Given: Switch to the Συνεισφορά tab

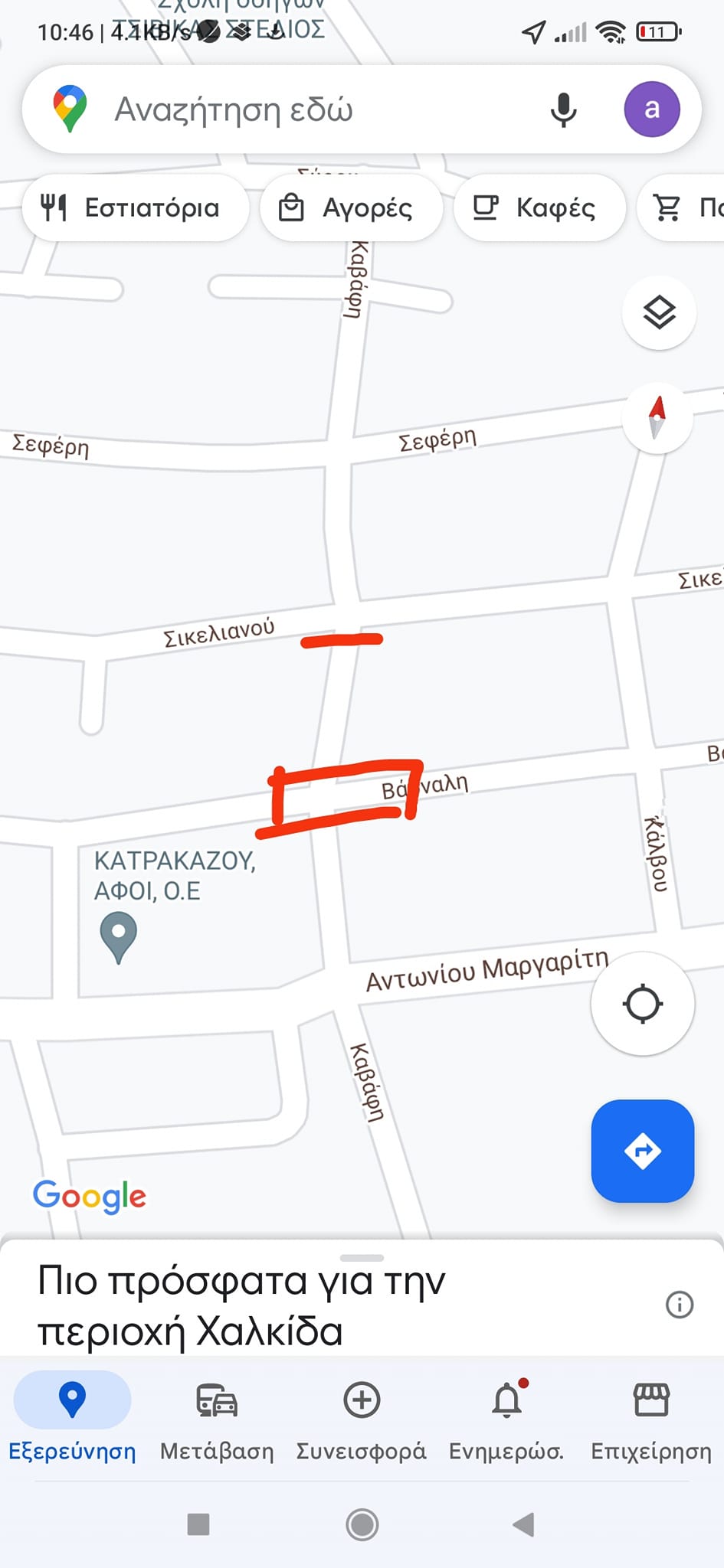Looking at the screenshot, I should (362, 1418).
